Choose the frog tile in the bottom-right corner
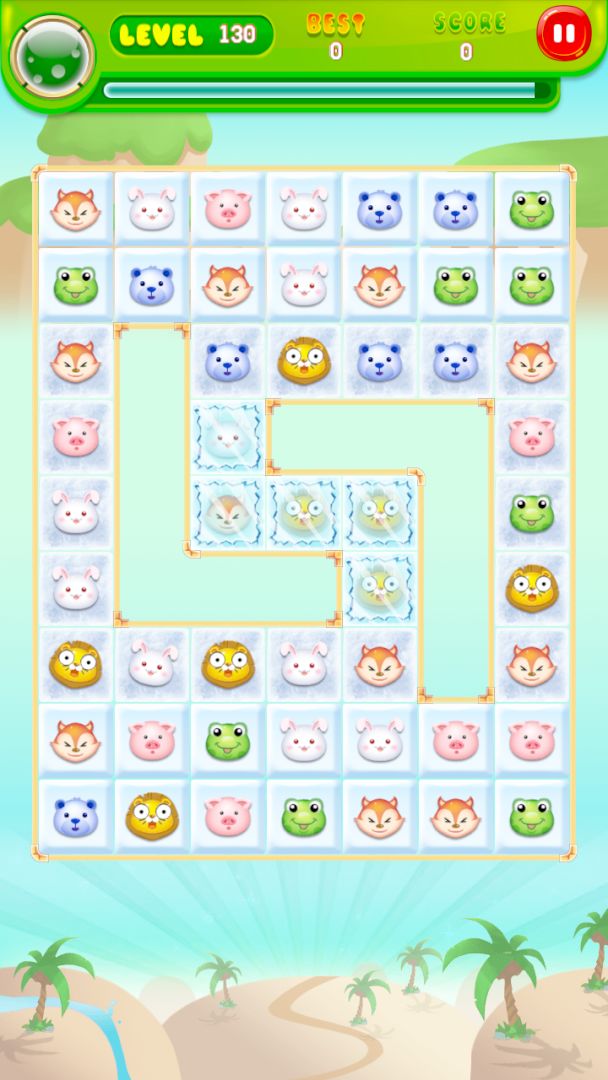The height and width of the screenshot is (1080, 608). 532,817
